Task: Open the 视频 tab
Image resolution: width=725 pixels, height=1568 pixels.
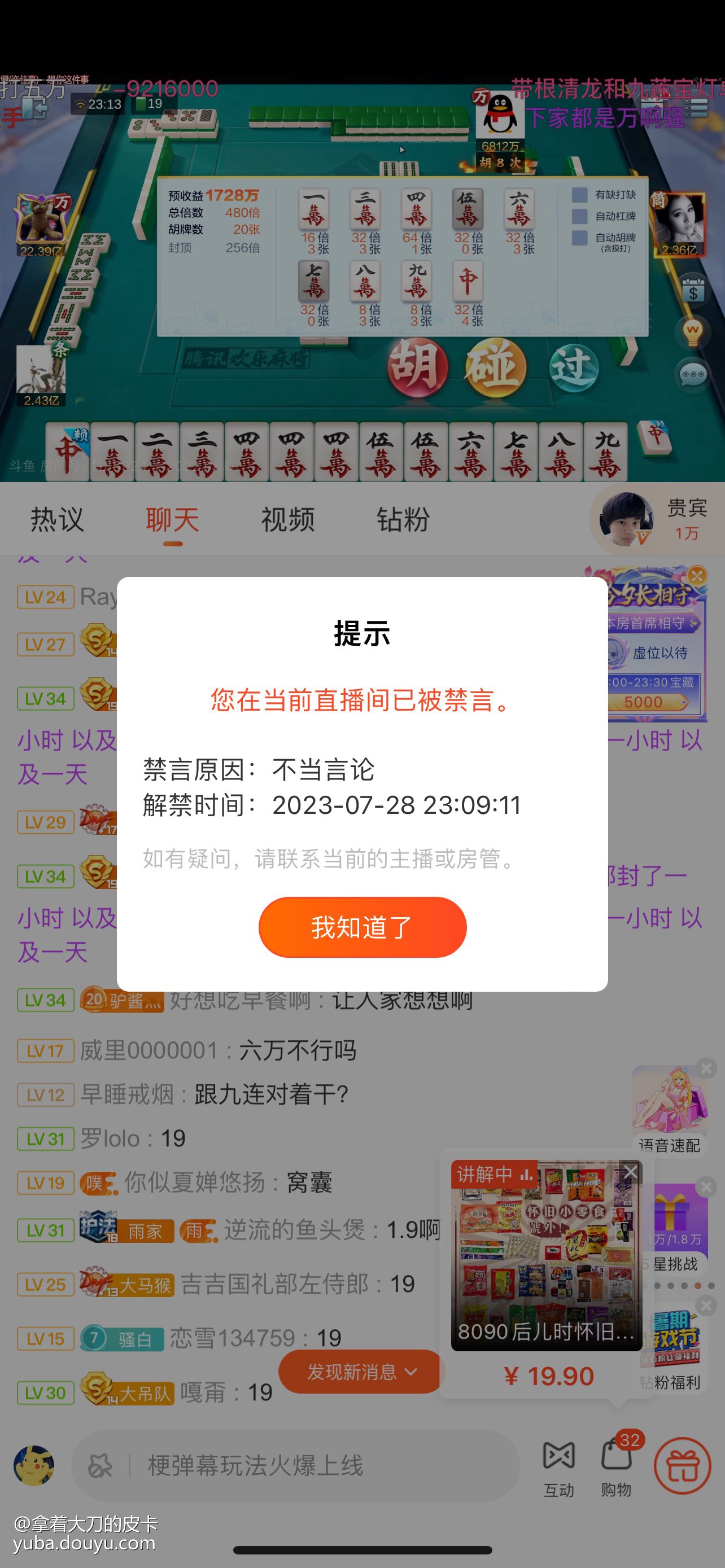Action: 287,520
